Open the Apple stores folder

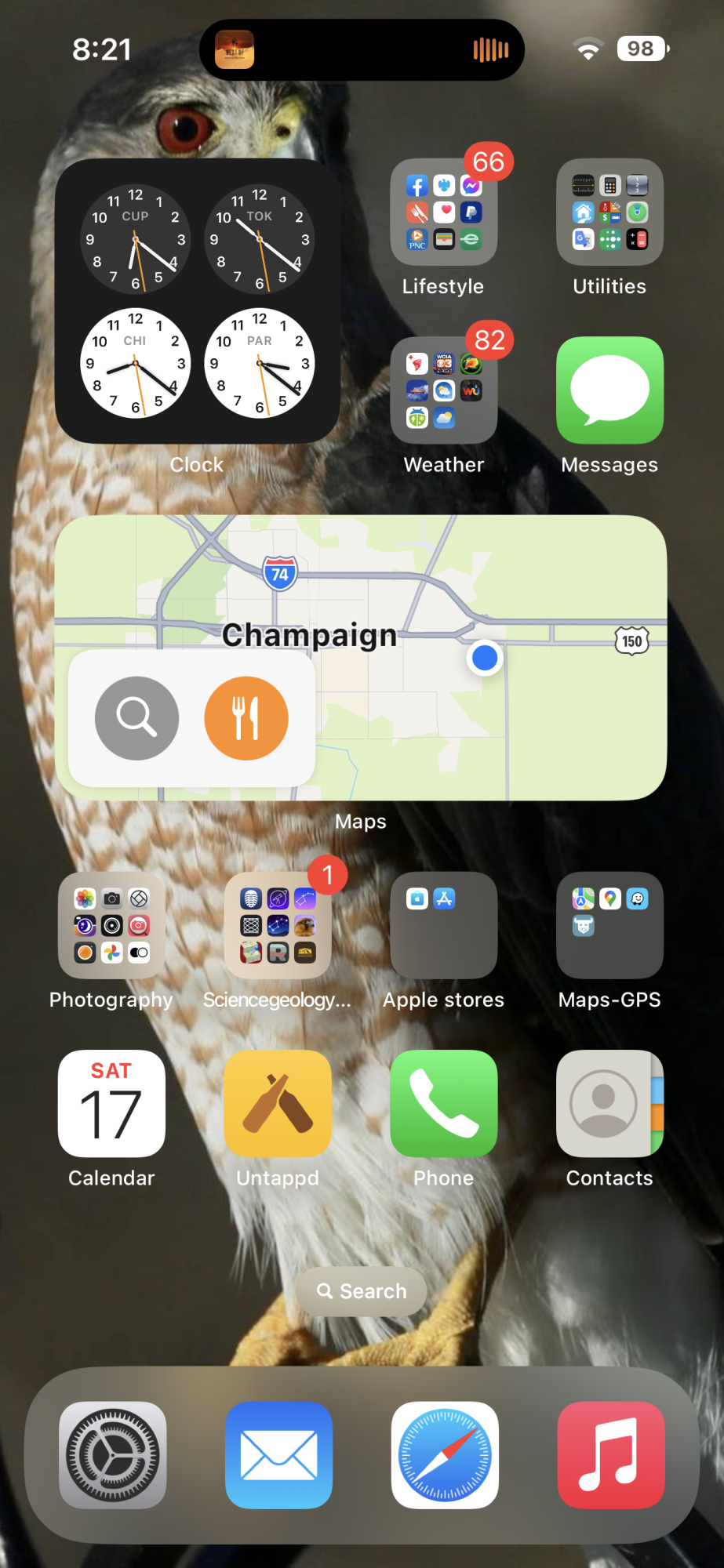[443, 925]
